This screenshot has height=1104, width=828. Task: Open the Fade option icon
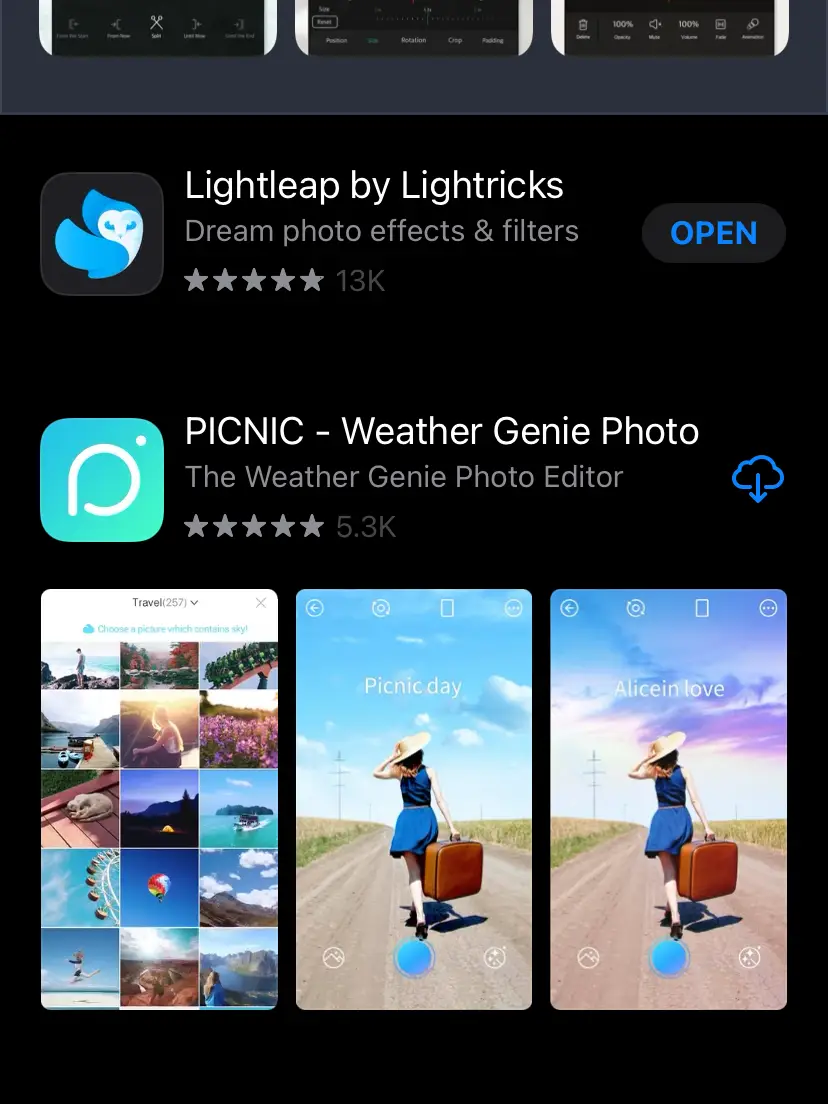720,24
